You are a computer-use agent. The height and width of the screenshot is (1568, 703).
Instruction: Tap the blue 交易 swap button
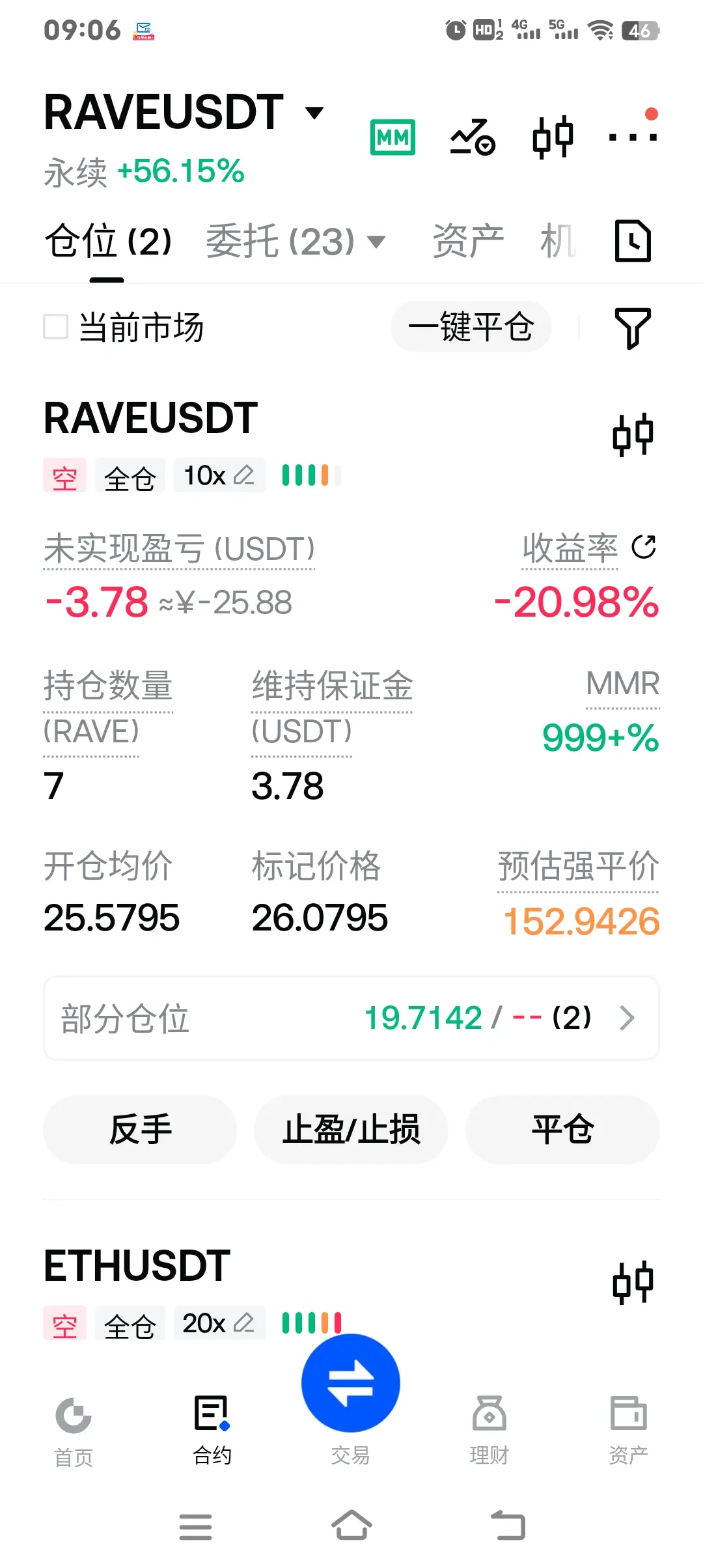tap(351, 1383)
